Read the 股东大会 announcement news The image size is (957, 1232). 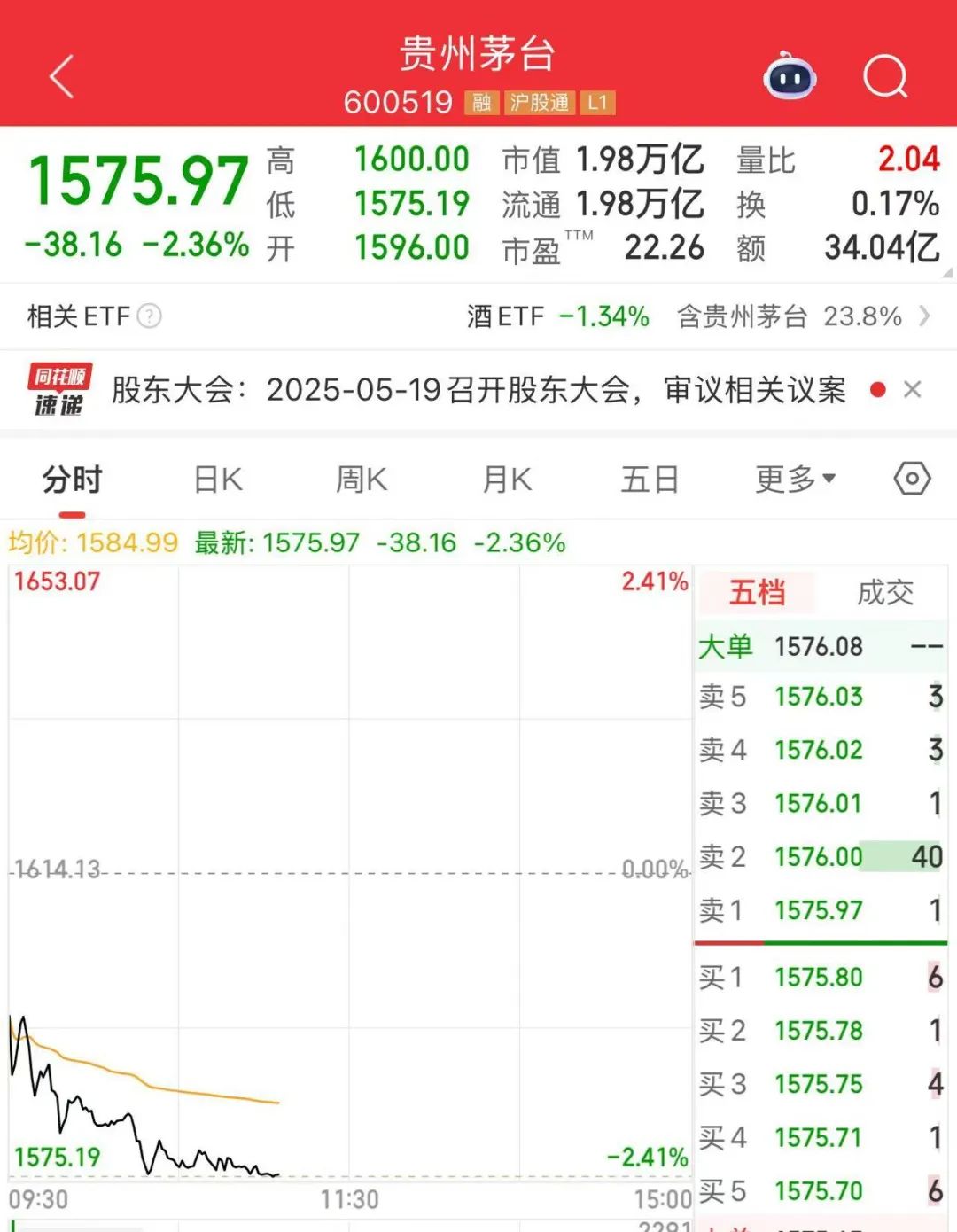[478, 390]
